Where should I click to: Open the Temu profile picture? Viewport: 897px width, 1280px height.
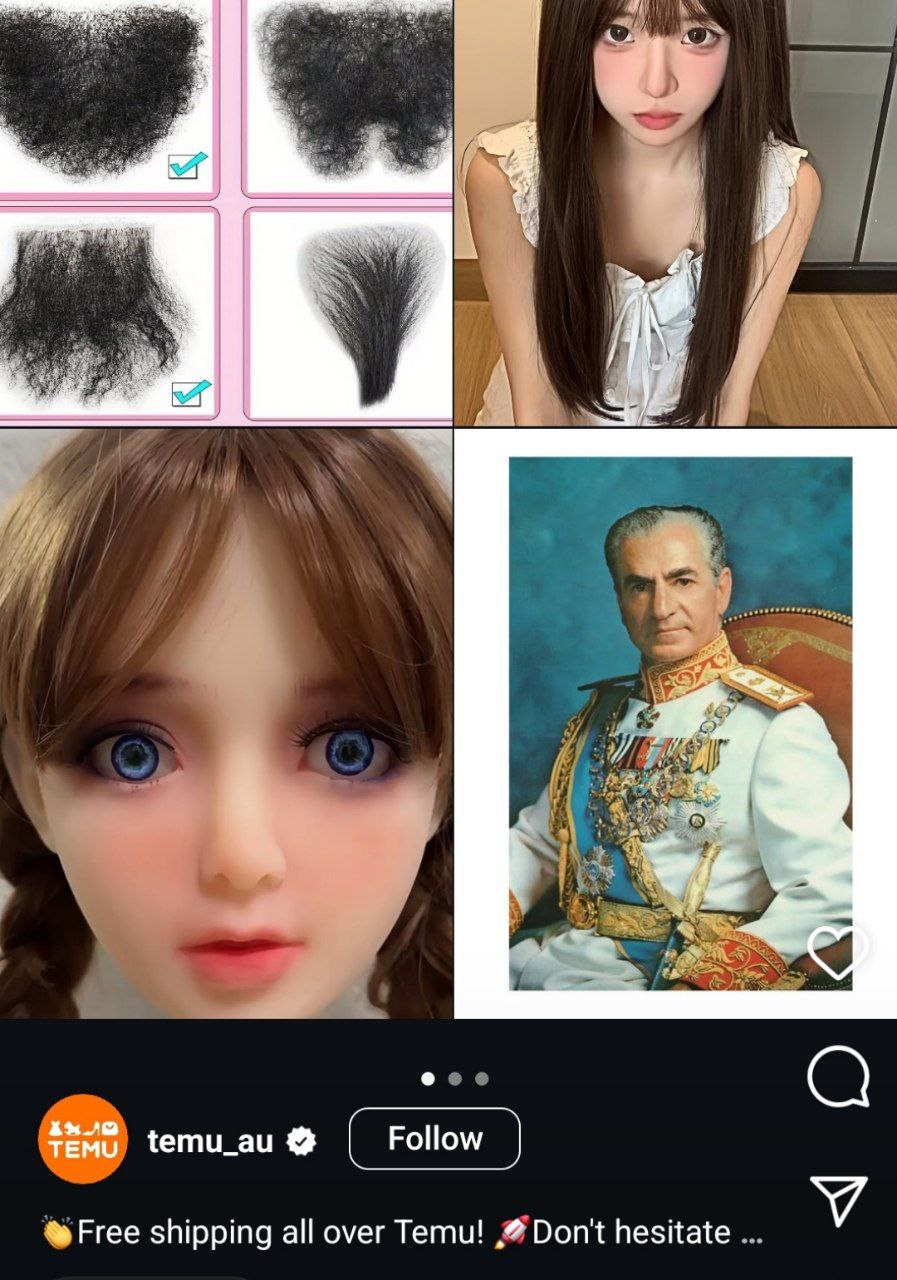pyautogui.click(x=83, y=1139)
